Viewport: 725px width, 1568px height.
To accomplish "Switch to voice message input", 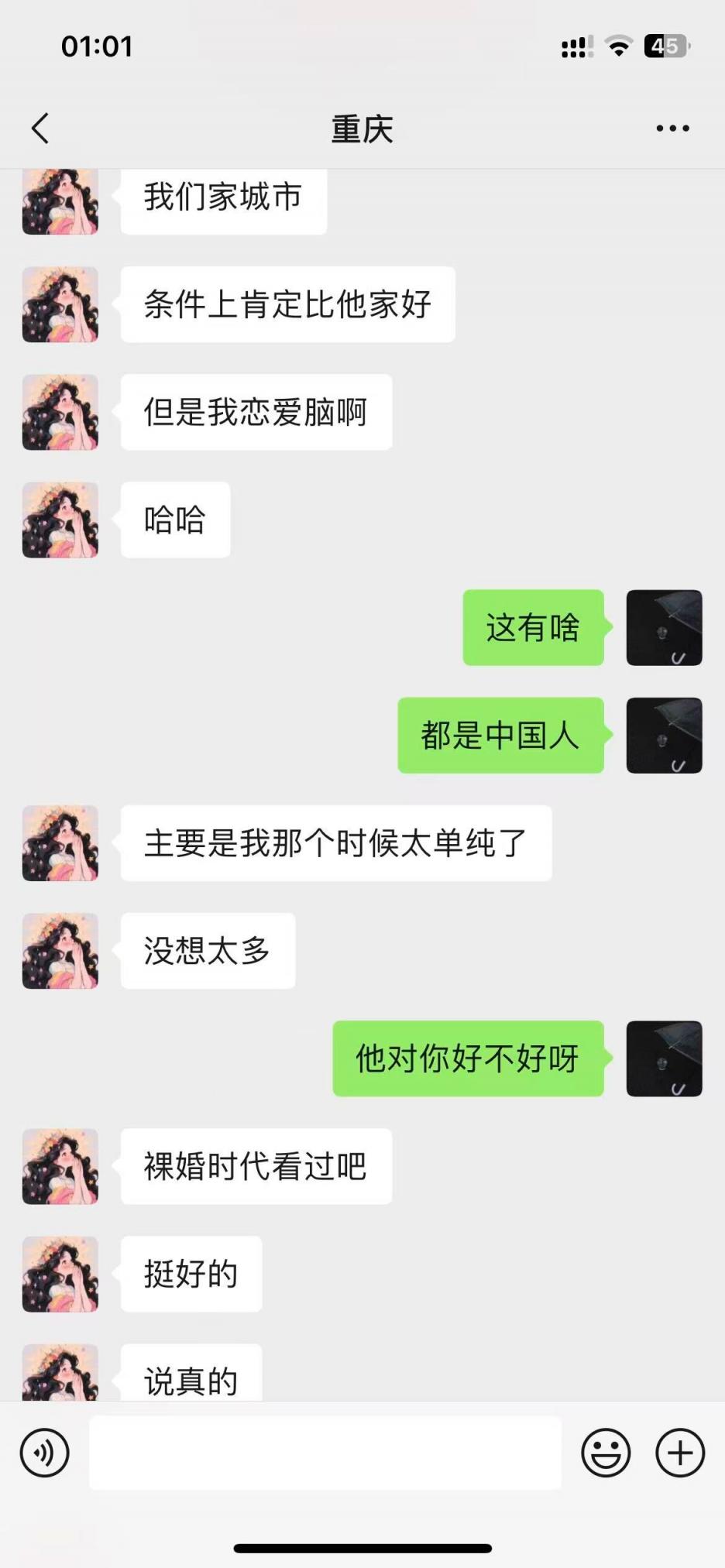I will click(45, 1453).
